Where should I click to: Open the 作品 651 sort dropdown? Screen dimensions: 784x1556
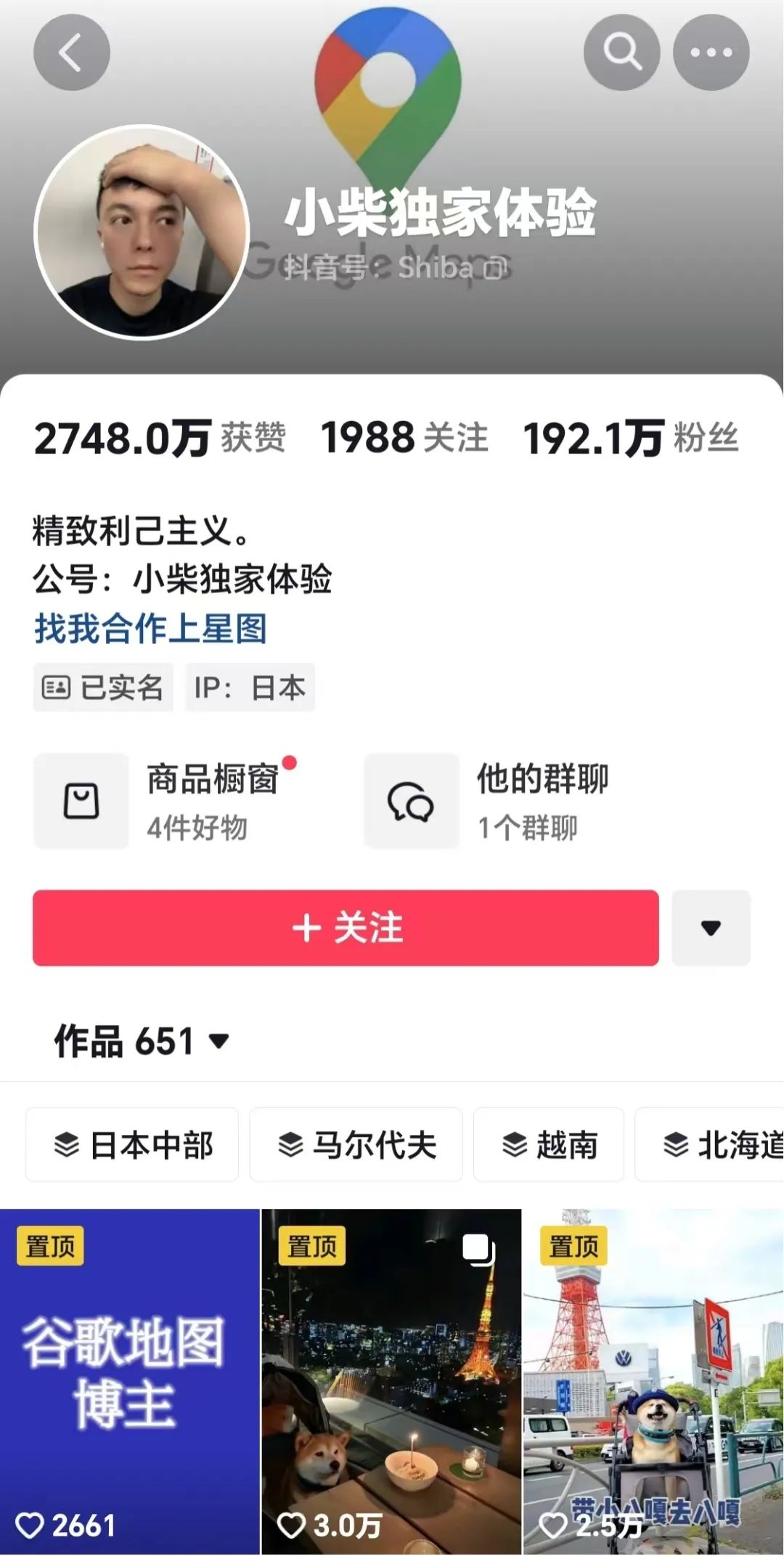pyautogui.click(x=142, y=1041)
